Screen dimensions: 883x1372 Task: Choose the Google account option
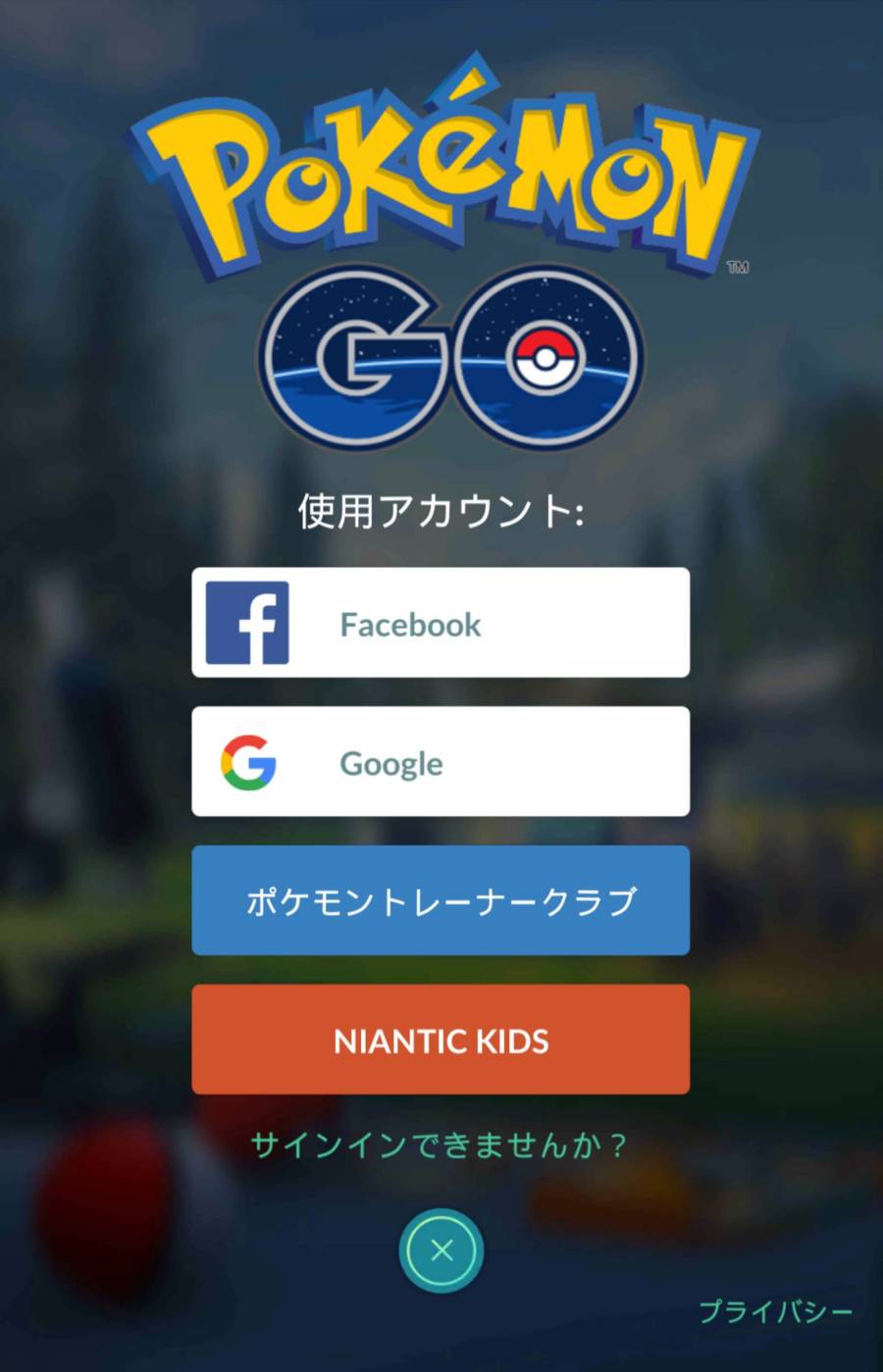(x=441, y=762)
